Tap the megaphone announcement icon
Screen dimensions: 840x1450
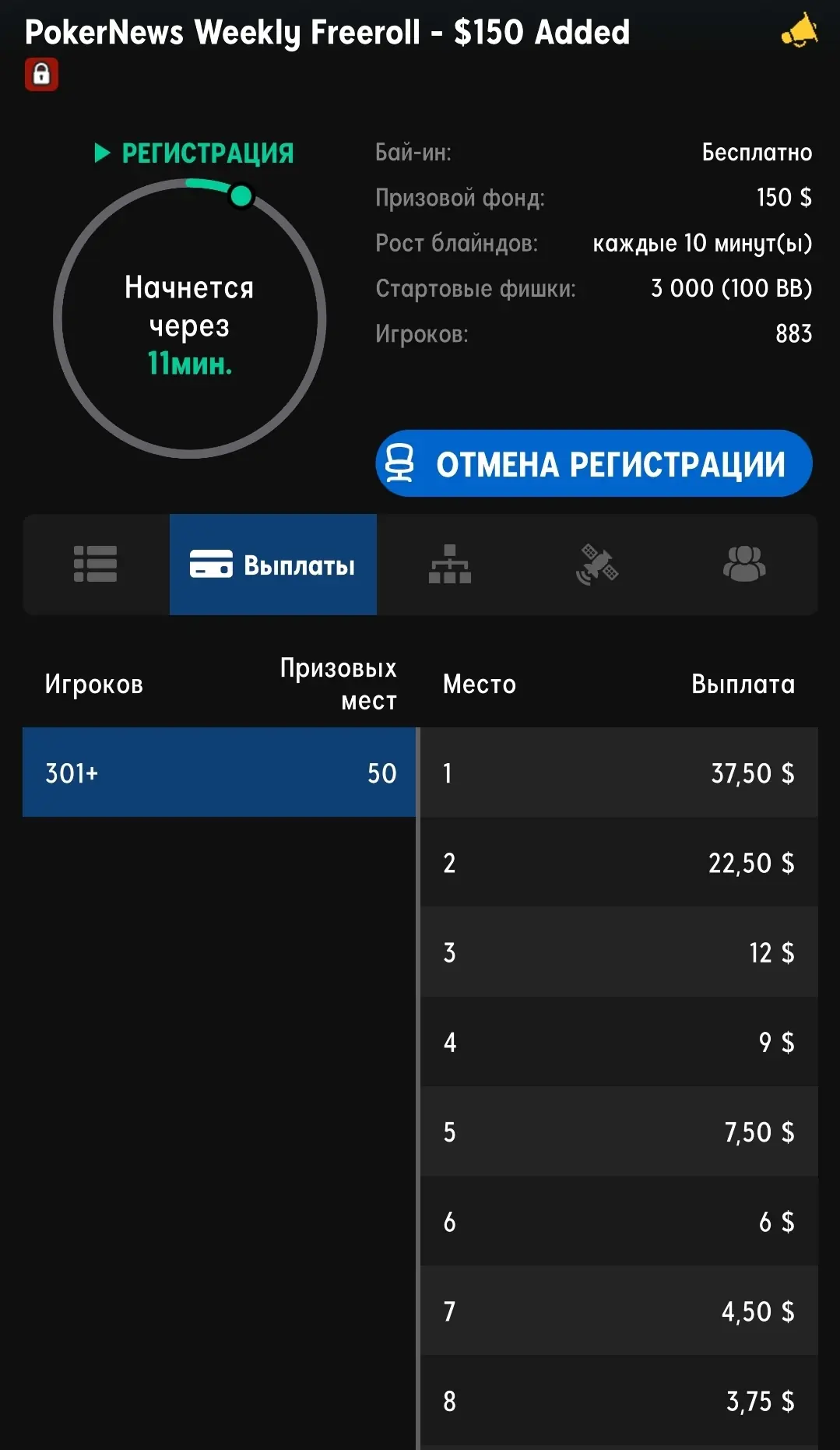800,31
